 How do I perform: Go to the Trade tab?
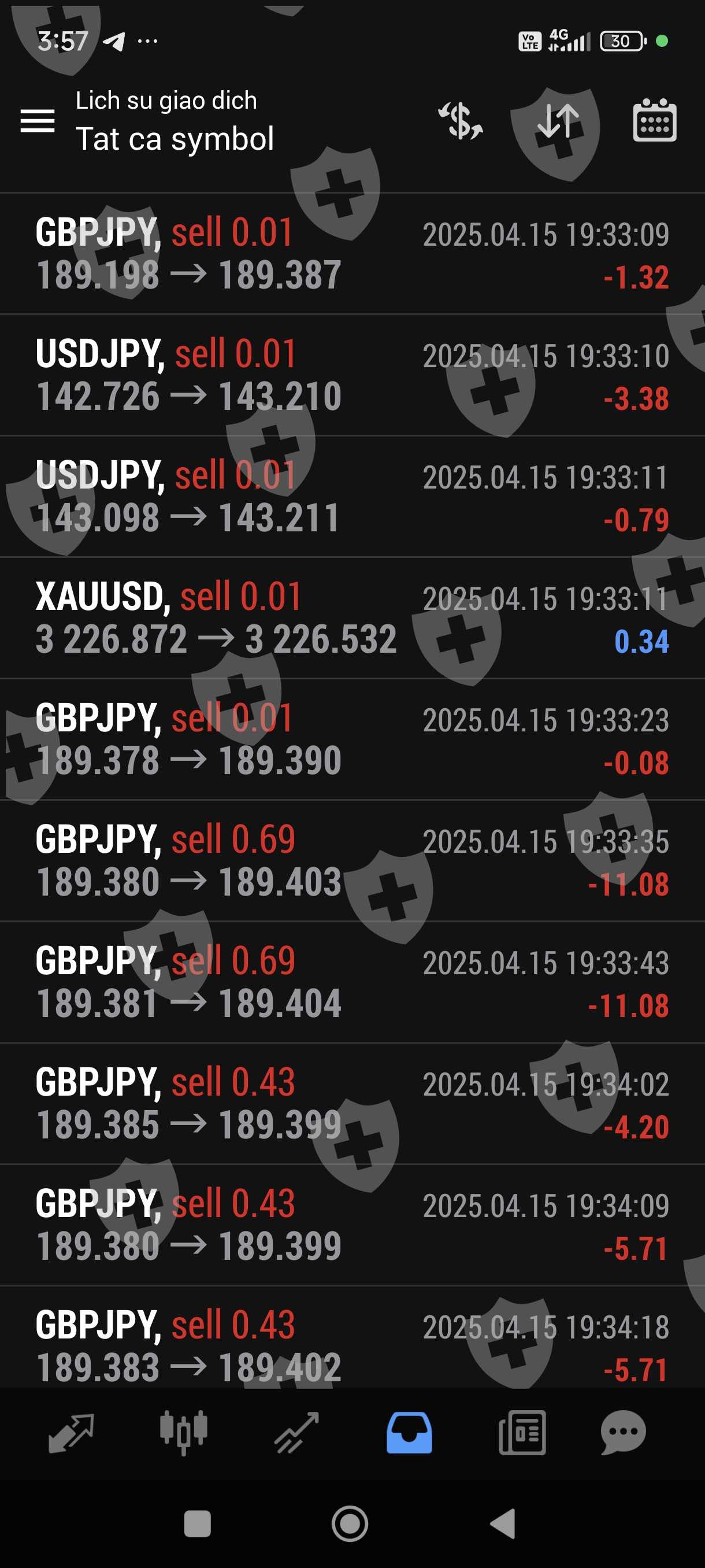coord(296,1433)
